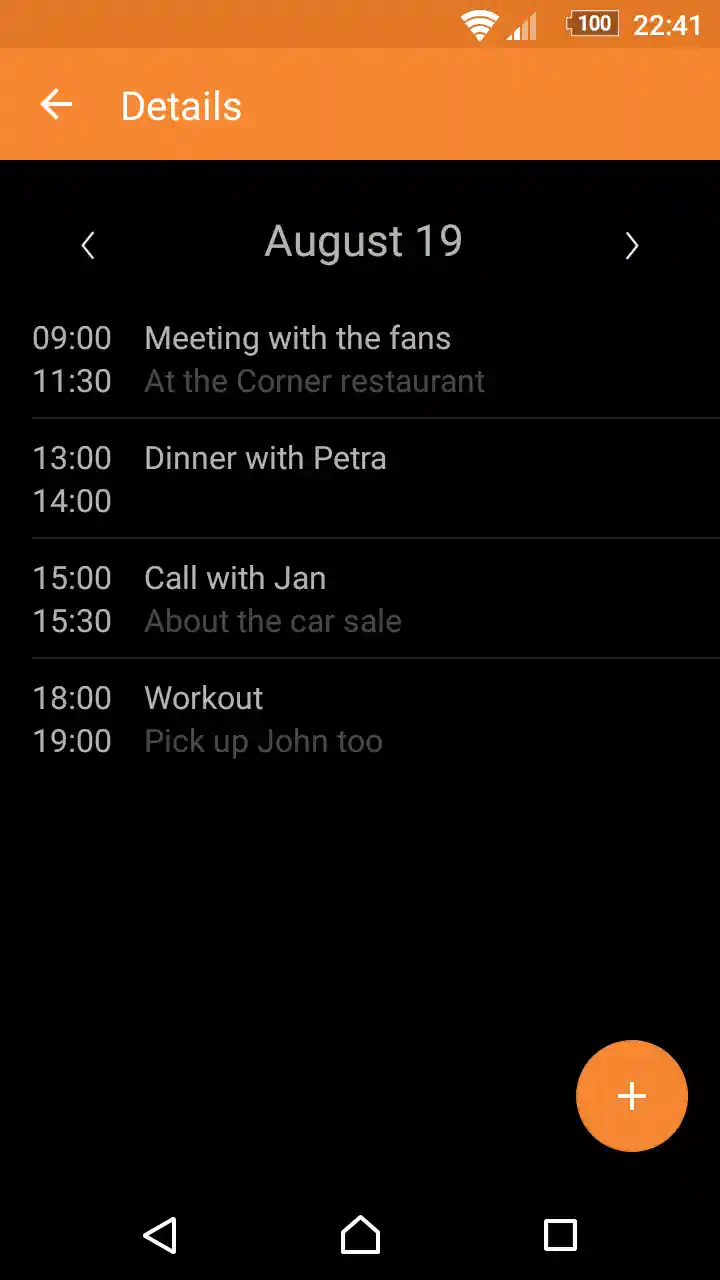Tap the August 19 date header
Screen dimensions: 720x1280
(363, 241)
